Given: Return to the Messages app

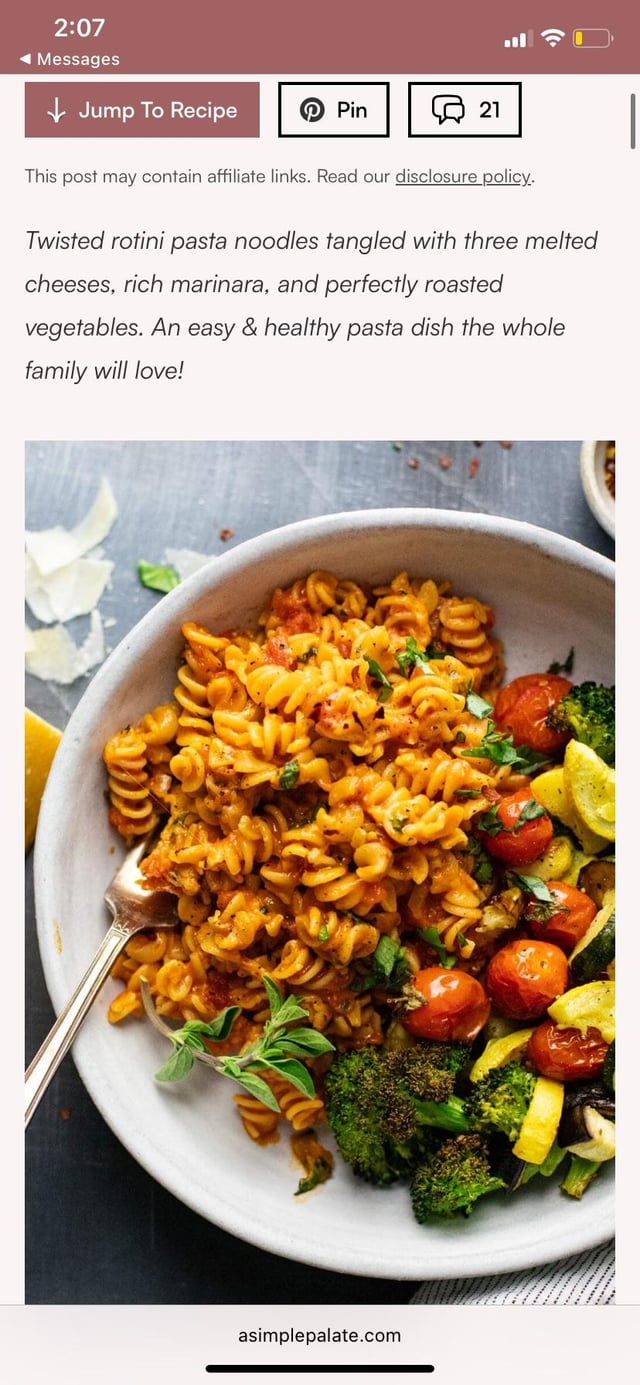Looking at the screenshot, I should click(x=69, y=59).
